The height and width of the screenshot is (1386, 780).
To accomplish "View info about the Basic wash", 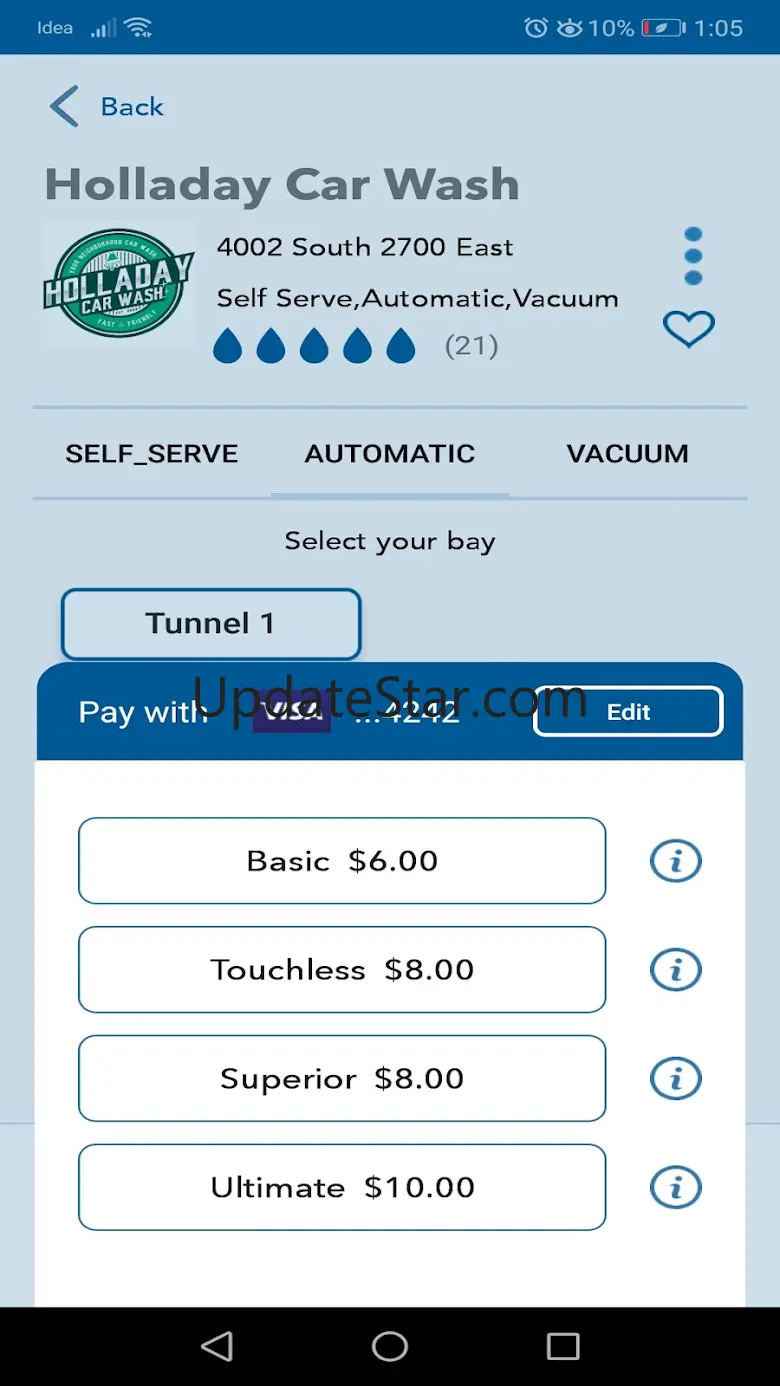I will (x=676, y=861).
